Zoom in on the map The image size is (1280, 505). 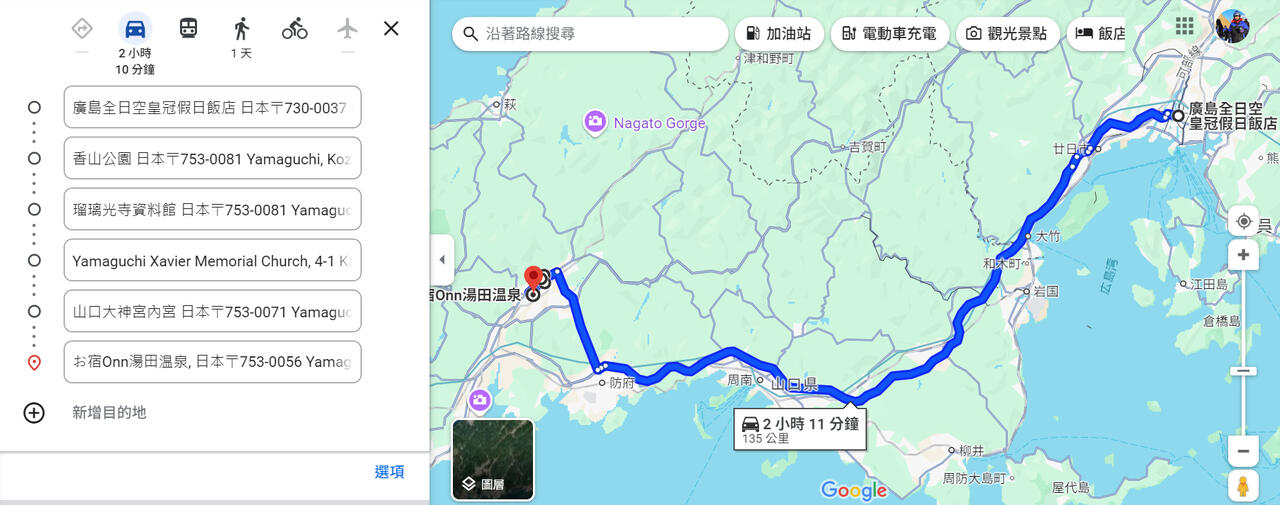[1243, 255]
